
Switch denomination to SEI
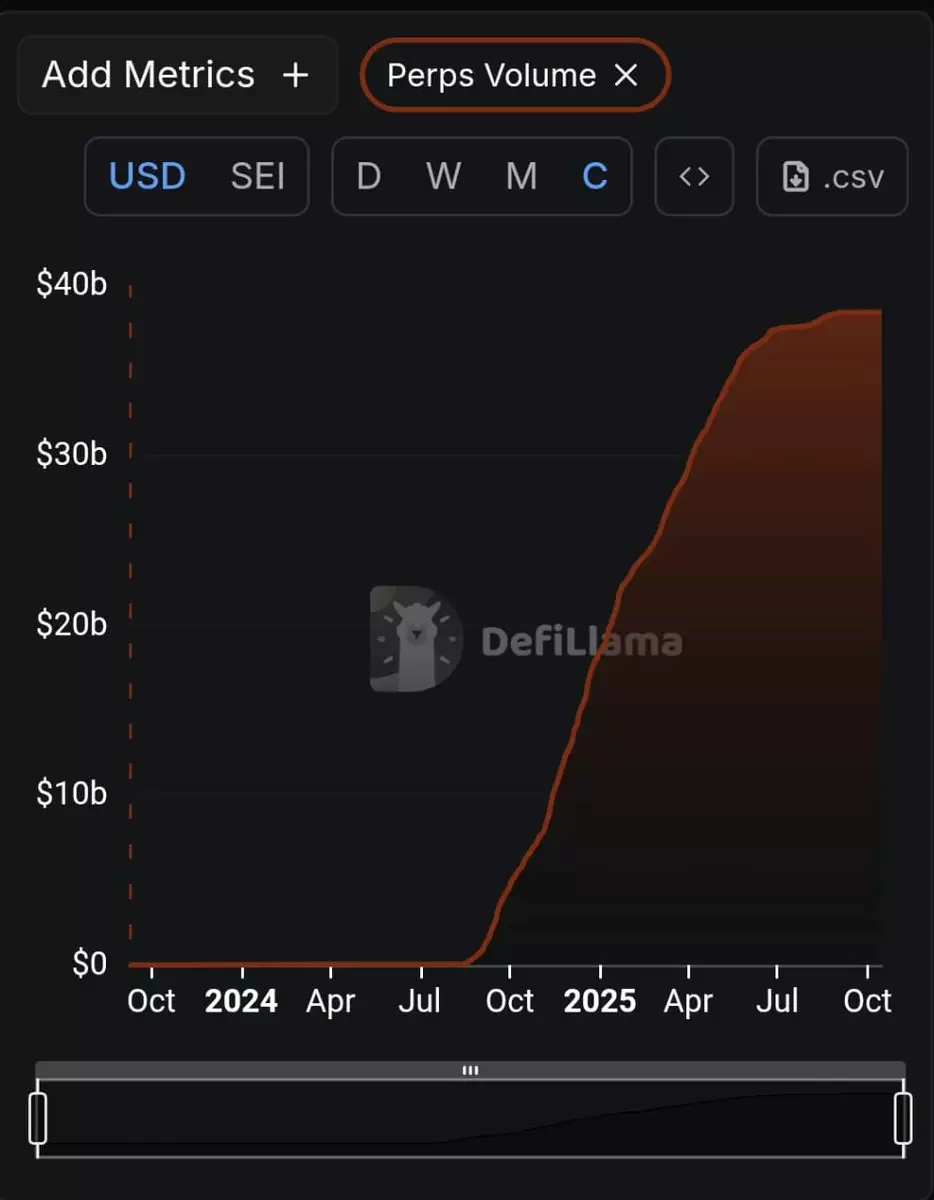coord(258,176)
